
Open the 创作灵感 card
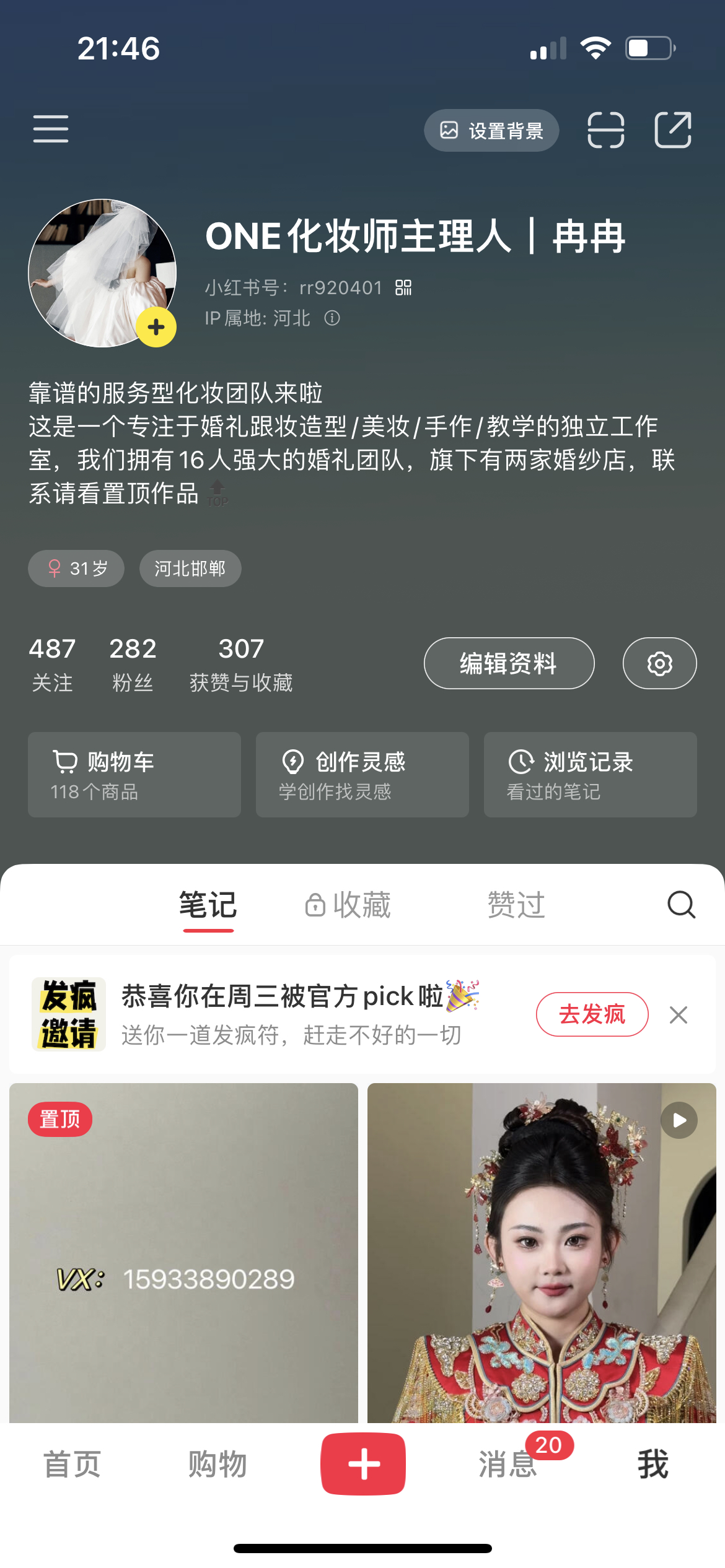click(362, 775)
